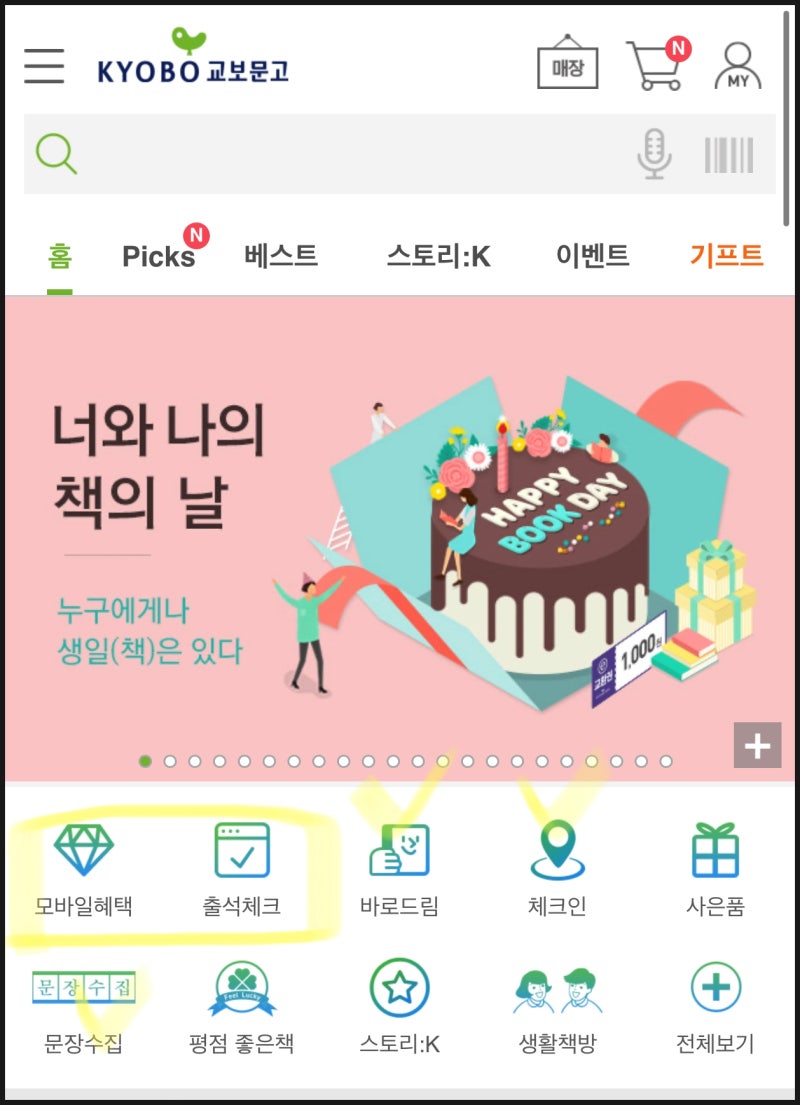Start voice search with the microphone
This screenshot has height=1105, width=800.
[x=654, y=155]
